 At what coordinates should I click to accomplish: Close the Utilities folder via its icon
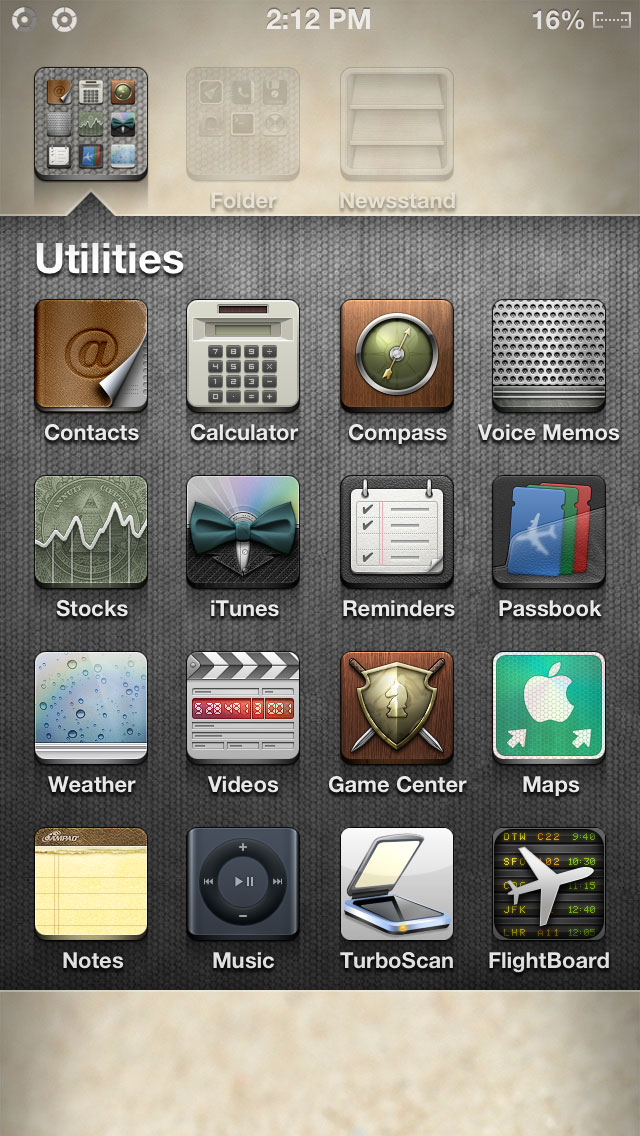pos(91,123)
